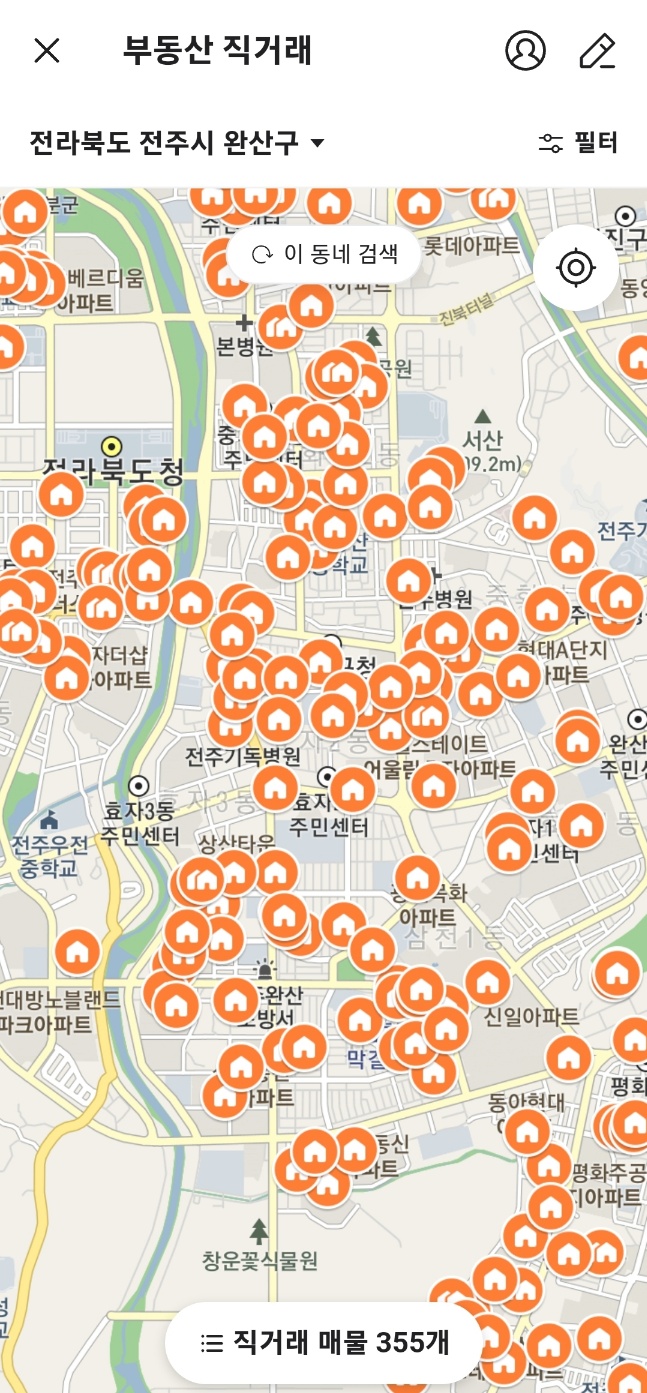Center map on my current location
Image resolution: width=647 pixels, height=1393 pixels.
pos(576,267)
